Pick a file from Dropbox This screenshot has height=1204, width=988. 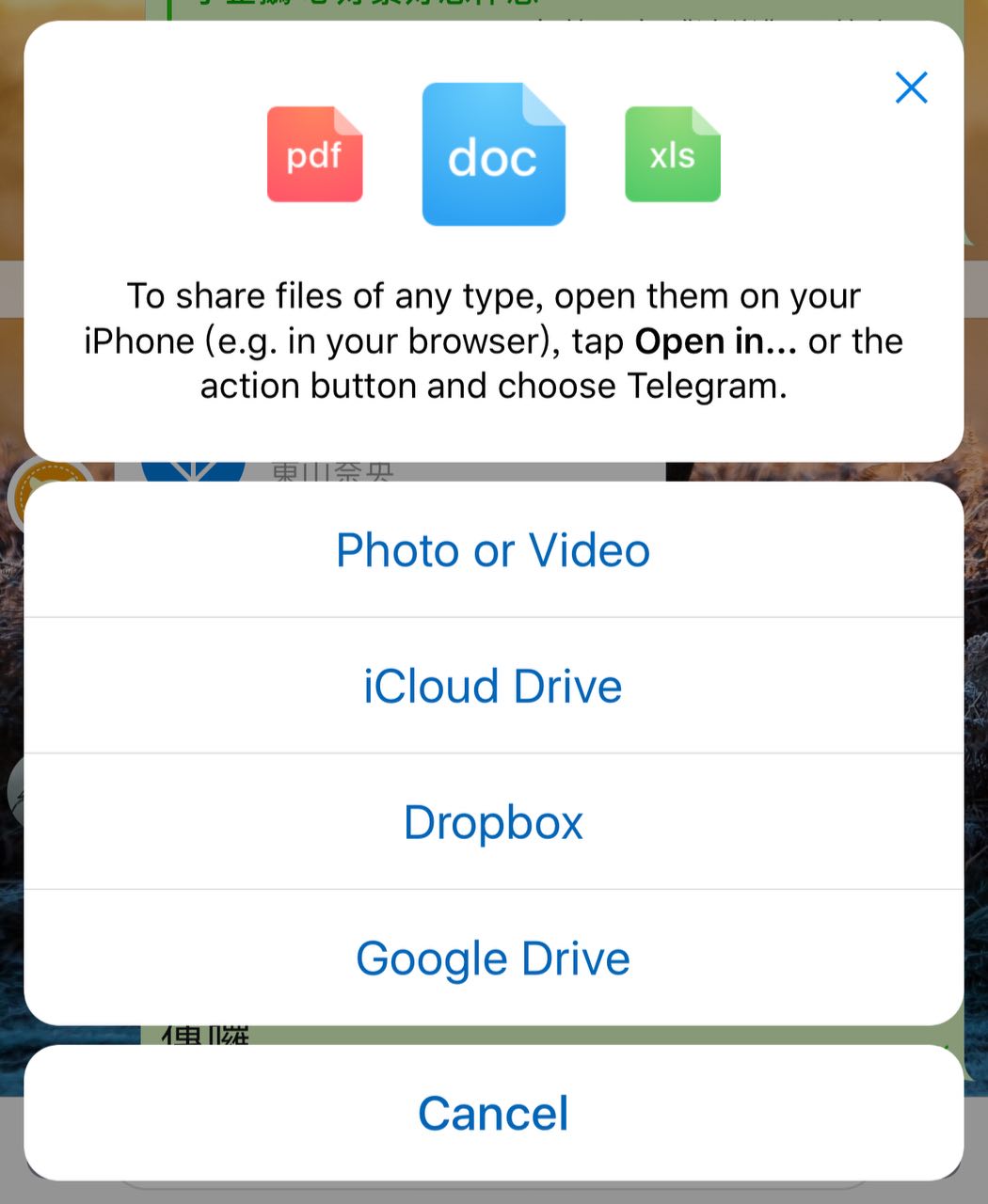click(x=493, y=822)
